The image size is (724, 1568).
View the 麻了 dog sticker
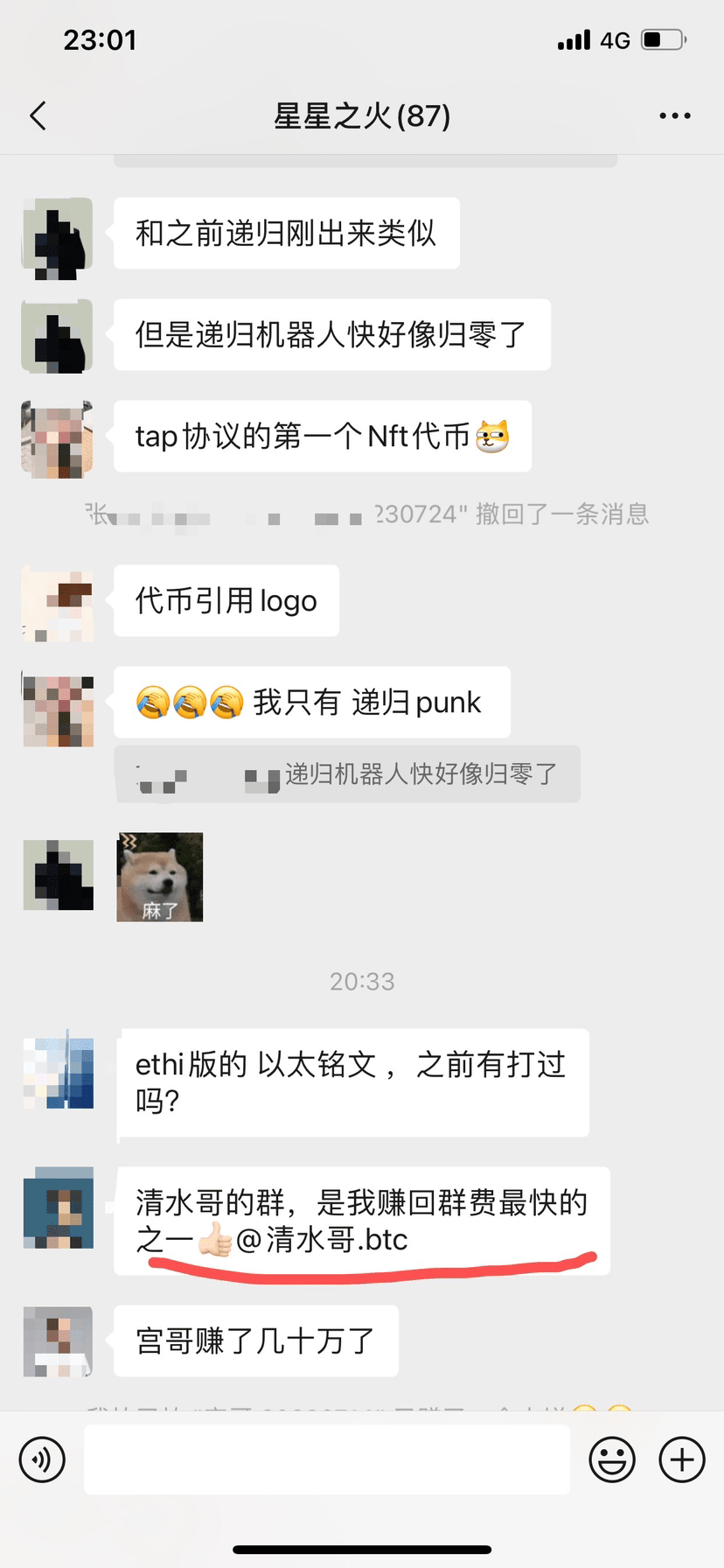[160, 877]
